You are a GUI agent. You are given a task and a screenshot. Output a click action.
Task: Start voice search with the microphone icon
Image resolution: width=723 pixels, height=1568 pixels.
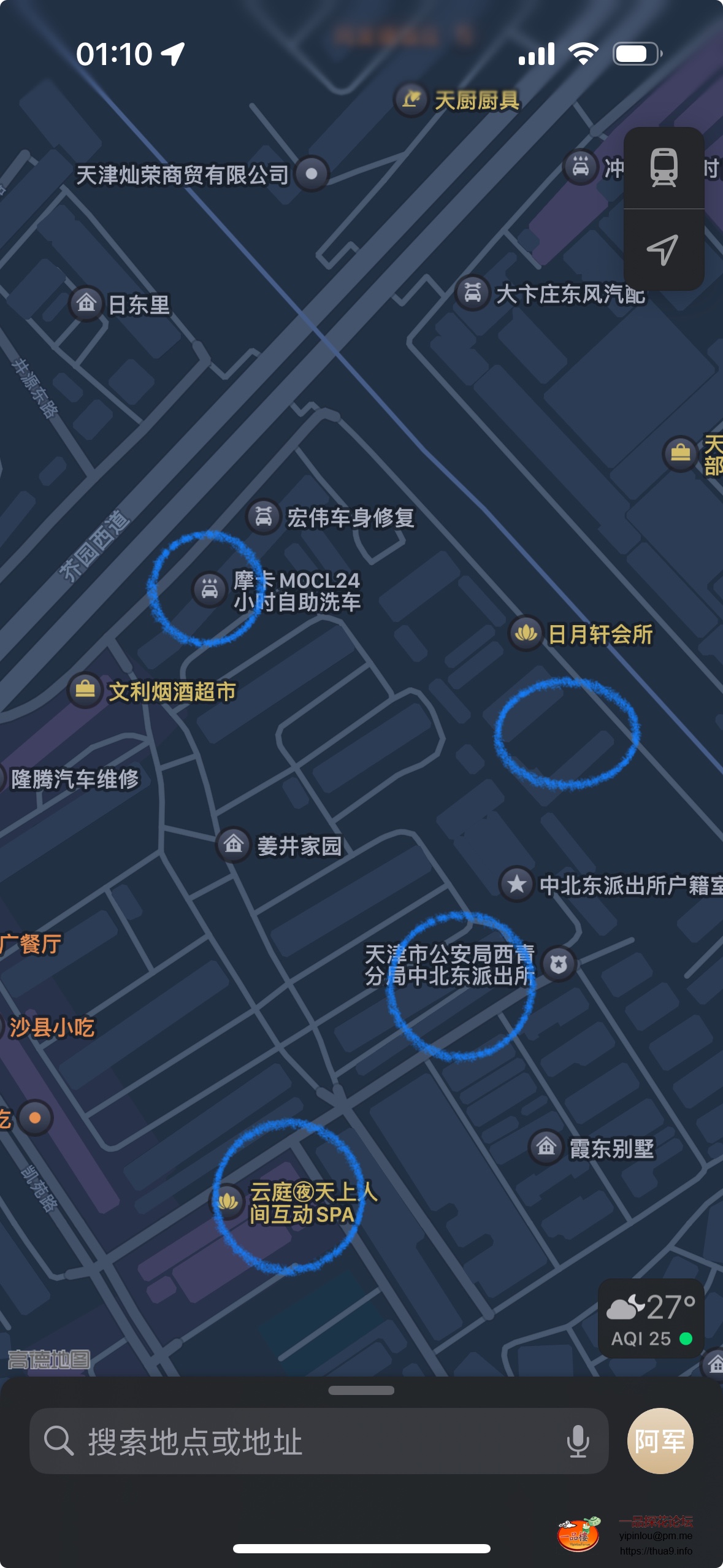pyautogui.click(x=578, y=1441)
